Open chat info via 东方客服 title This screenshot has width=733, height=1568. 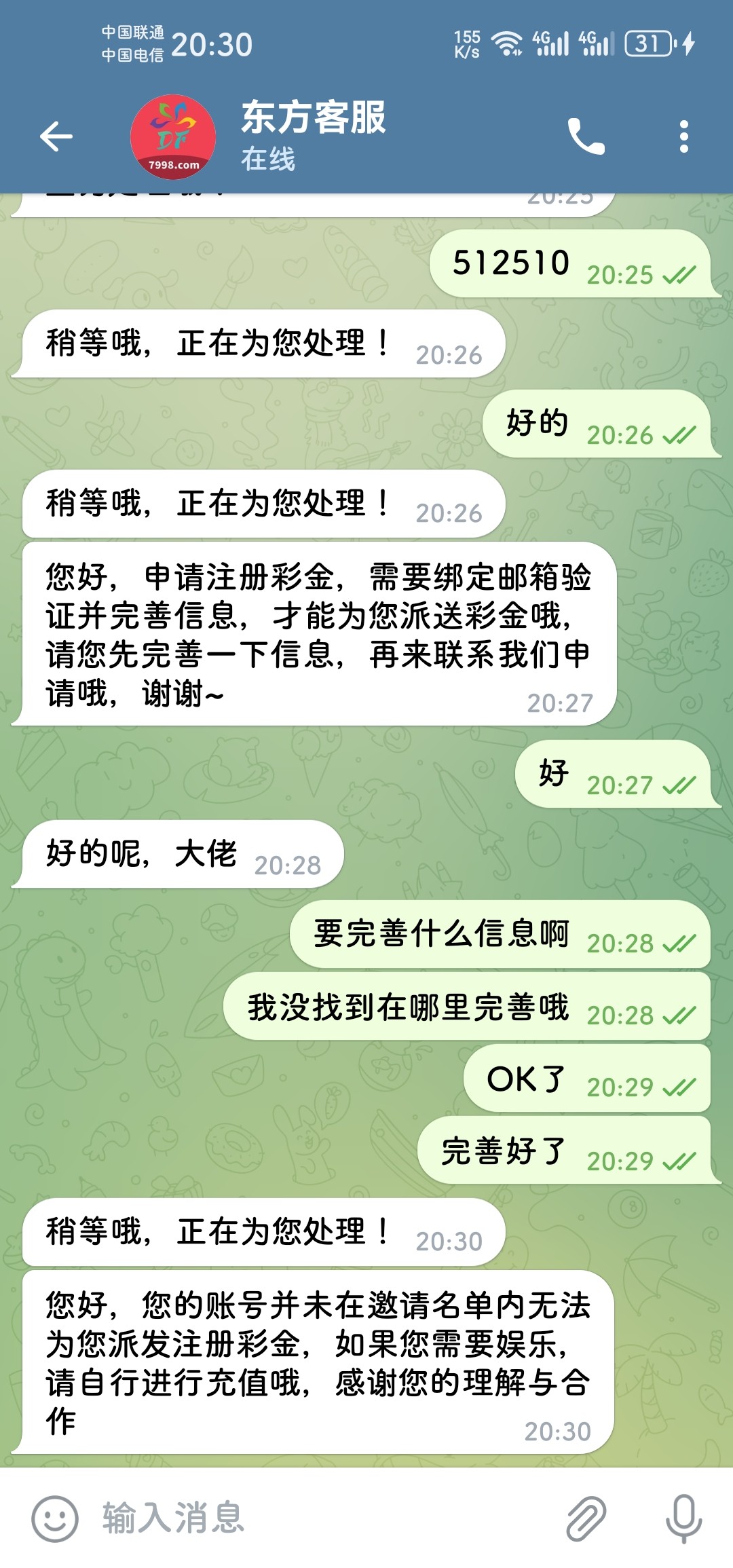pos(314,117)
